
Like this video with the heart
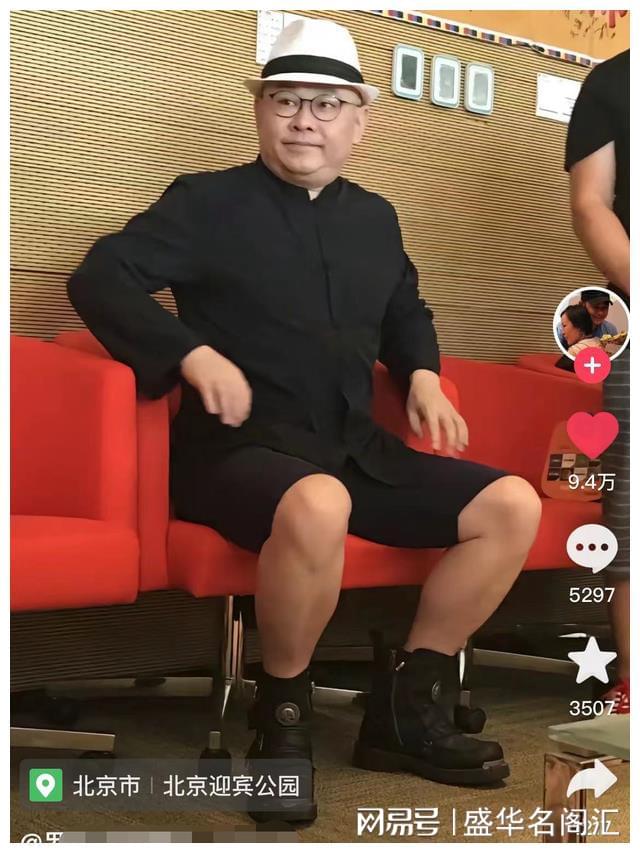592,435
